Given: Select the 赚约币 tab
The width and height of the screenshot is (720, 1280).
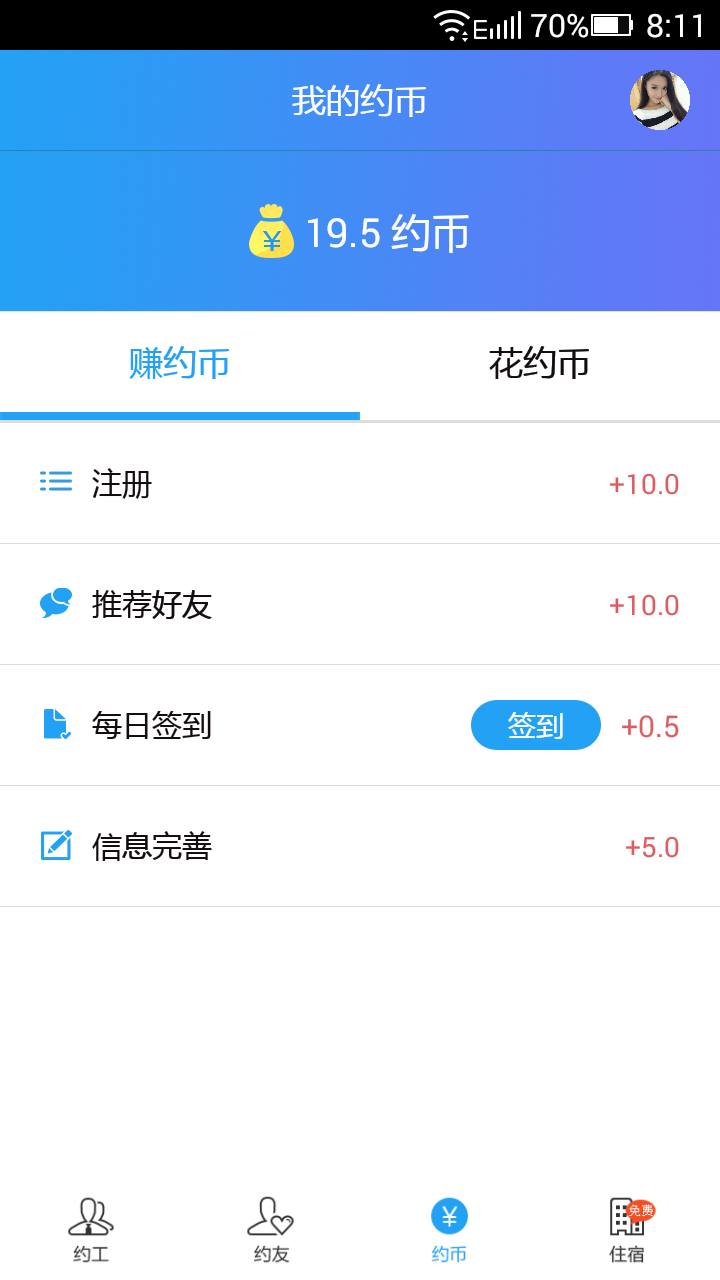Looking at the screenshot, I should point(180,364).
